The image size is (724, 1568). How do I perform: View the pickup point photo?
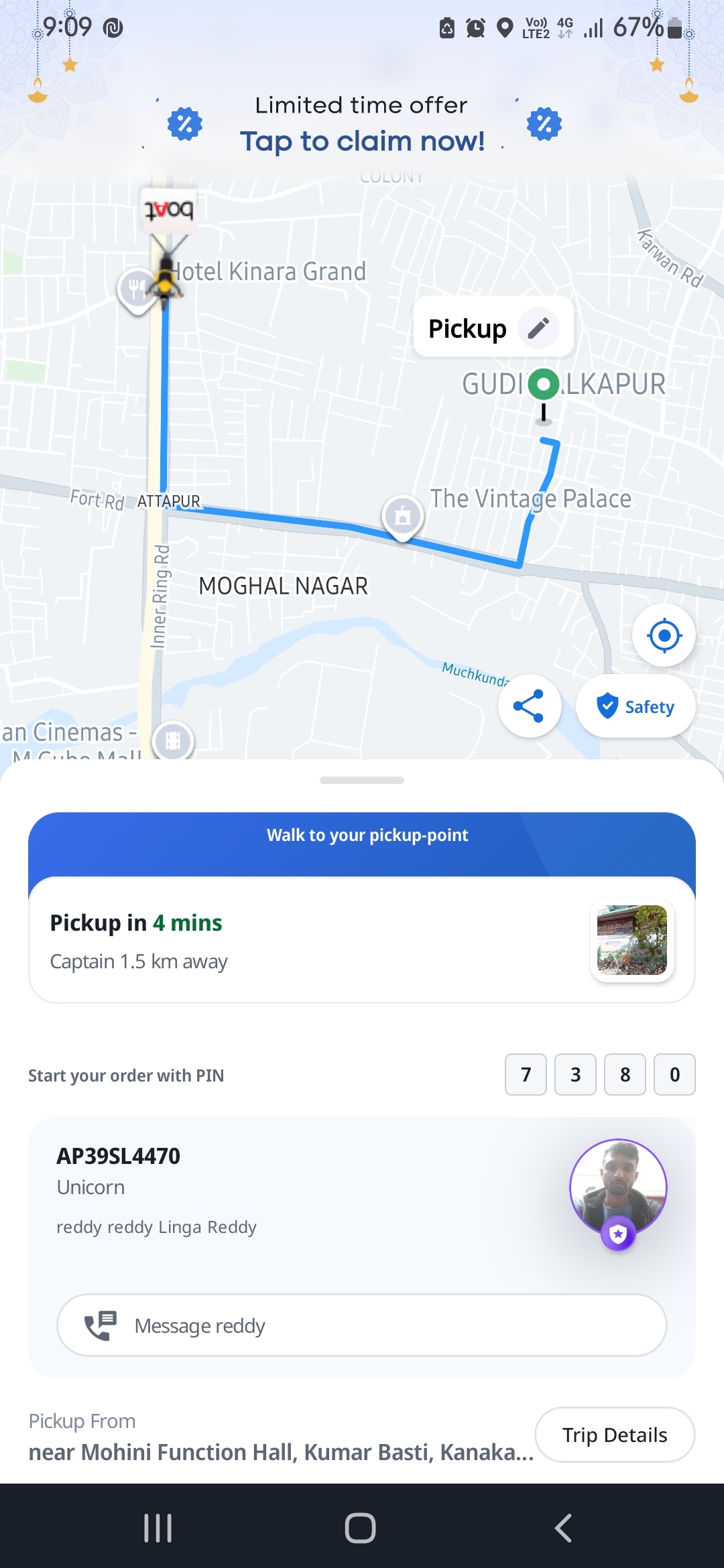point(631,939)
